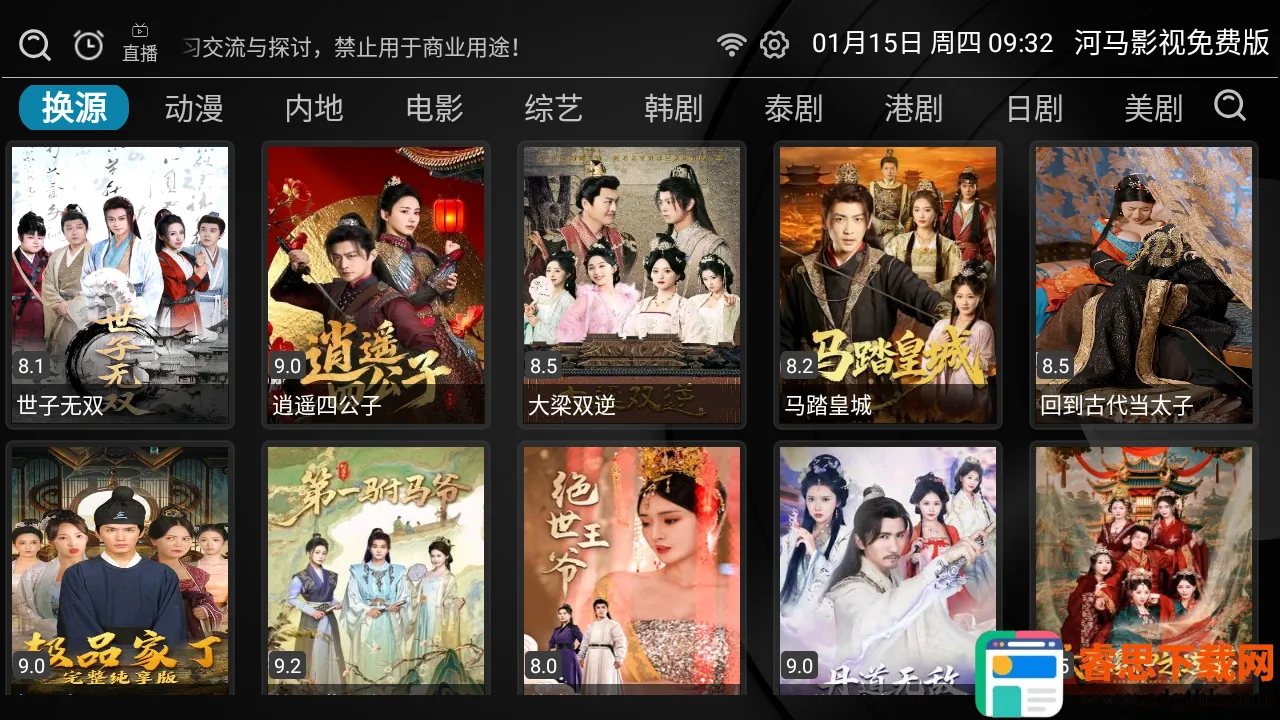
Task: Select the 电影 category tab
Action: [x=434, y=108]
